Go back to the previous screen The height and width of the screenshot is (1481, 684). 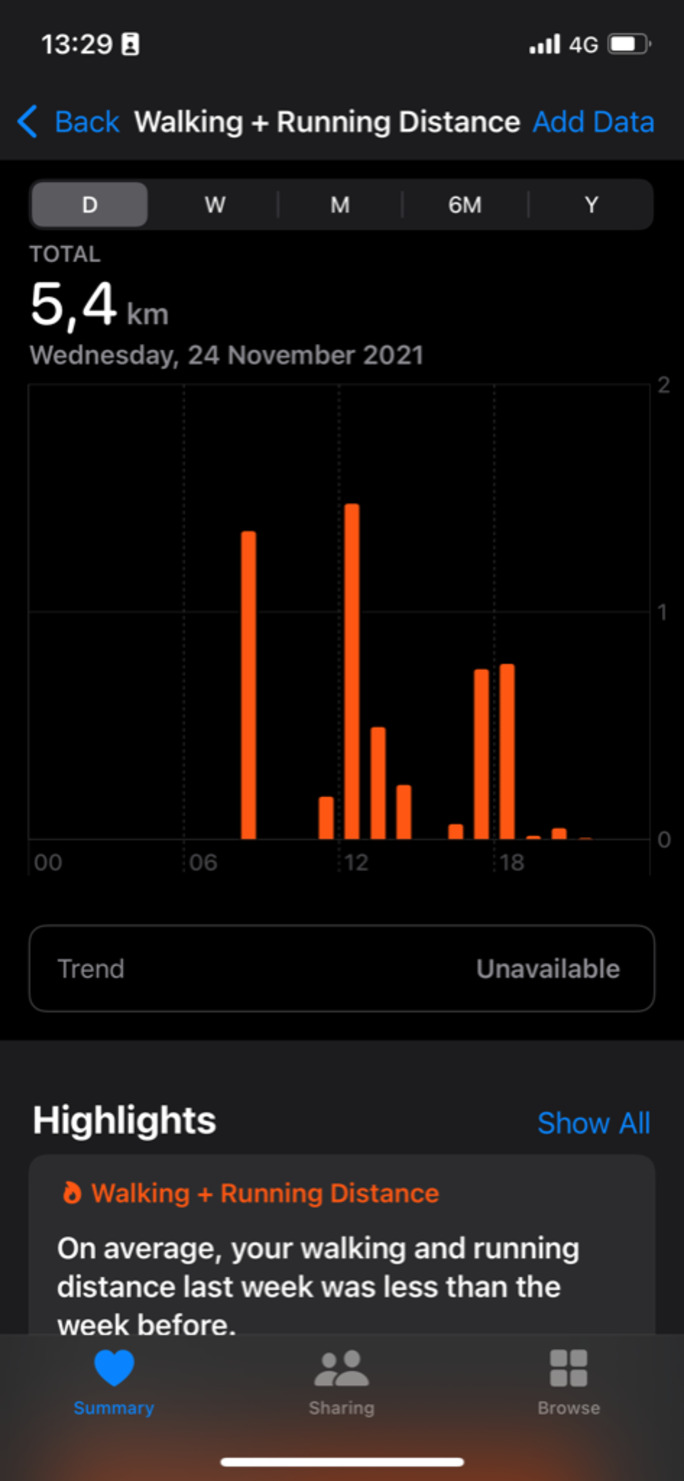(68, 122)
